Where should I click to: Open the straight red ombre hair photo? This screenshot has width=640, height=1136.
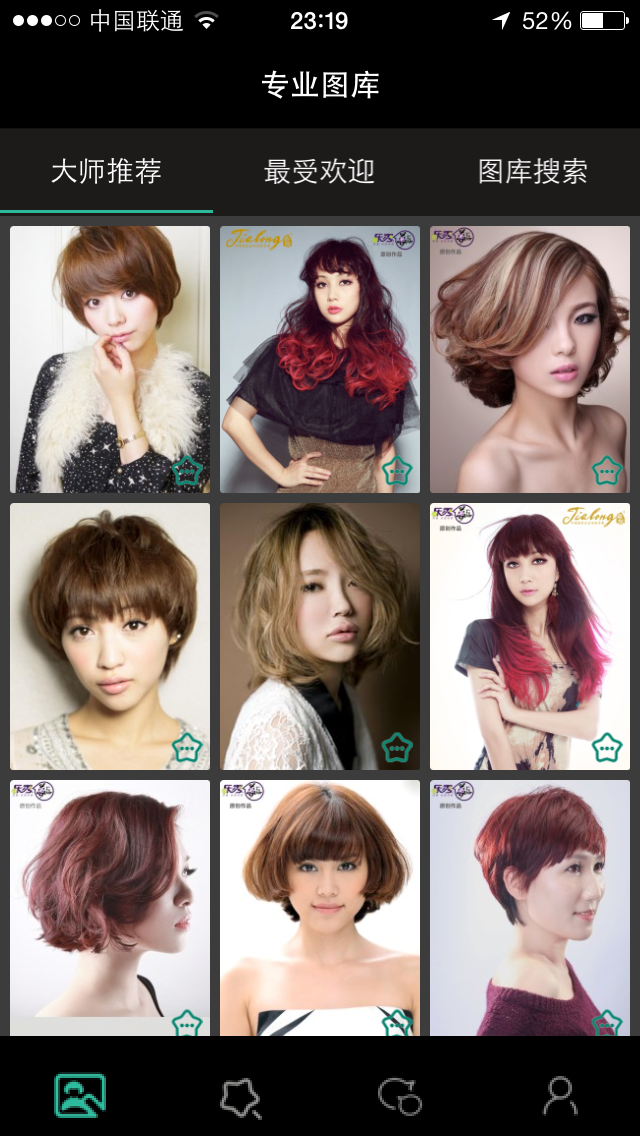[x=530, y=636]
